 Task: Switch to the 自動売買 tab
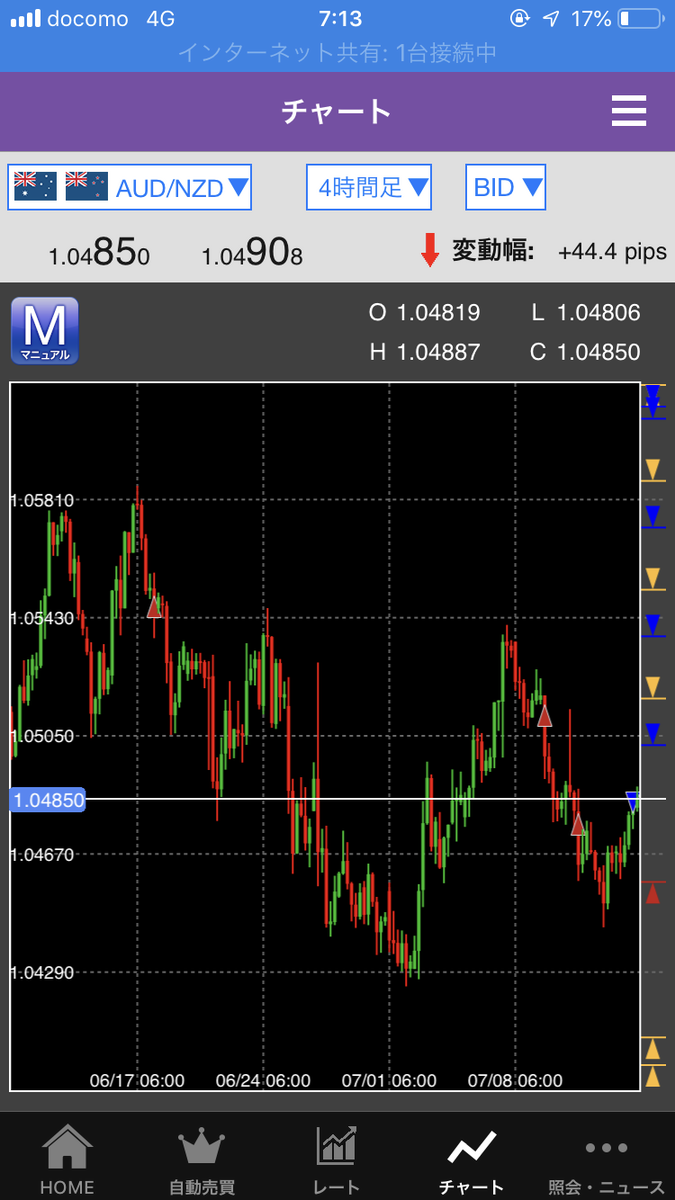(x=201, y=1160)
